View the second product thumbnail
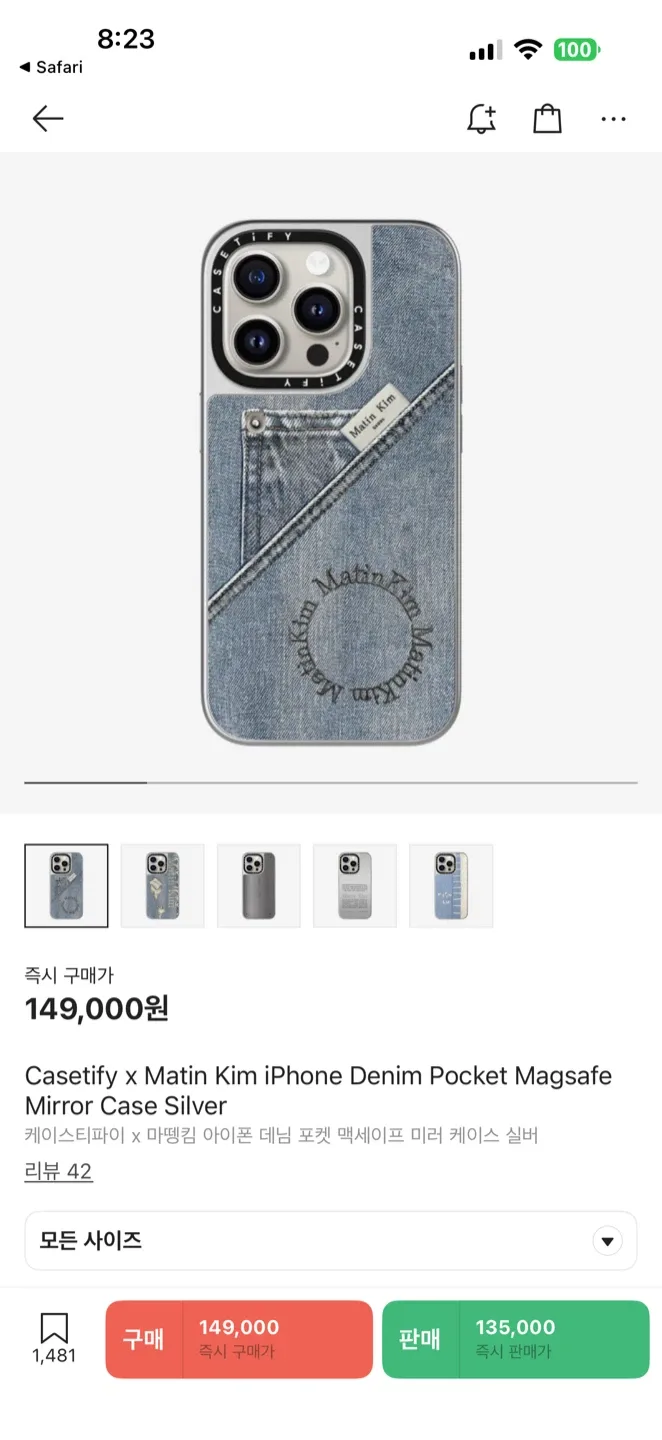 (x=162, y=886)
